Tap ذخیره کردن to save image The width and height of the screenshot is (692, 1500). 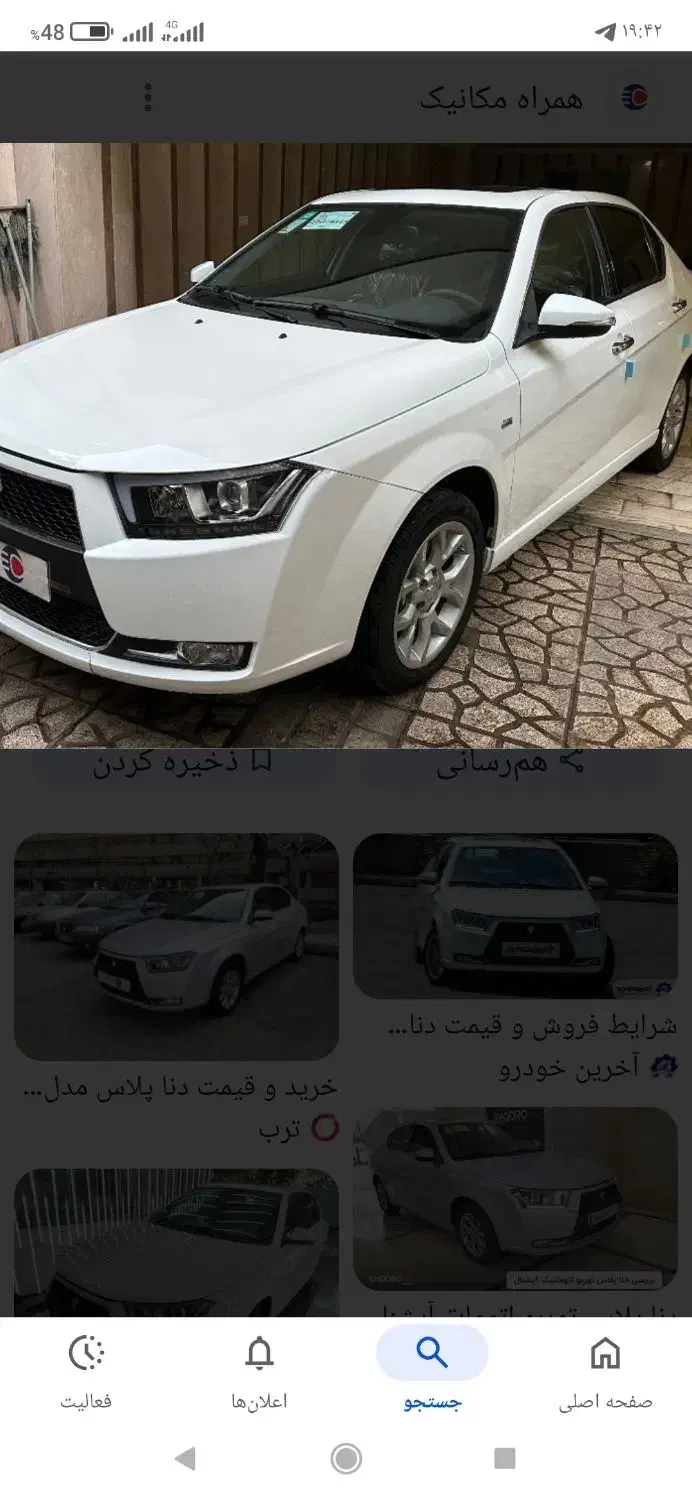(x=182, y=764)
